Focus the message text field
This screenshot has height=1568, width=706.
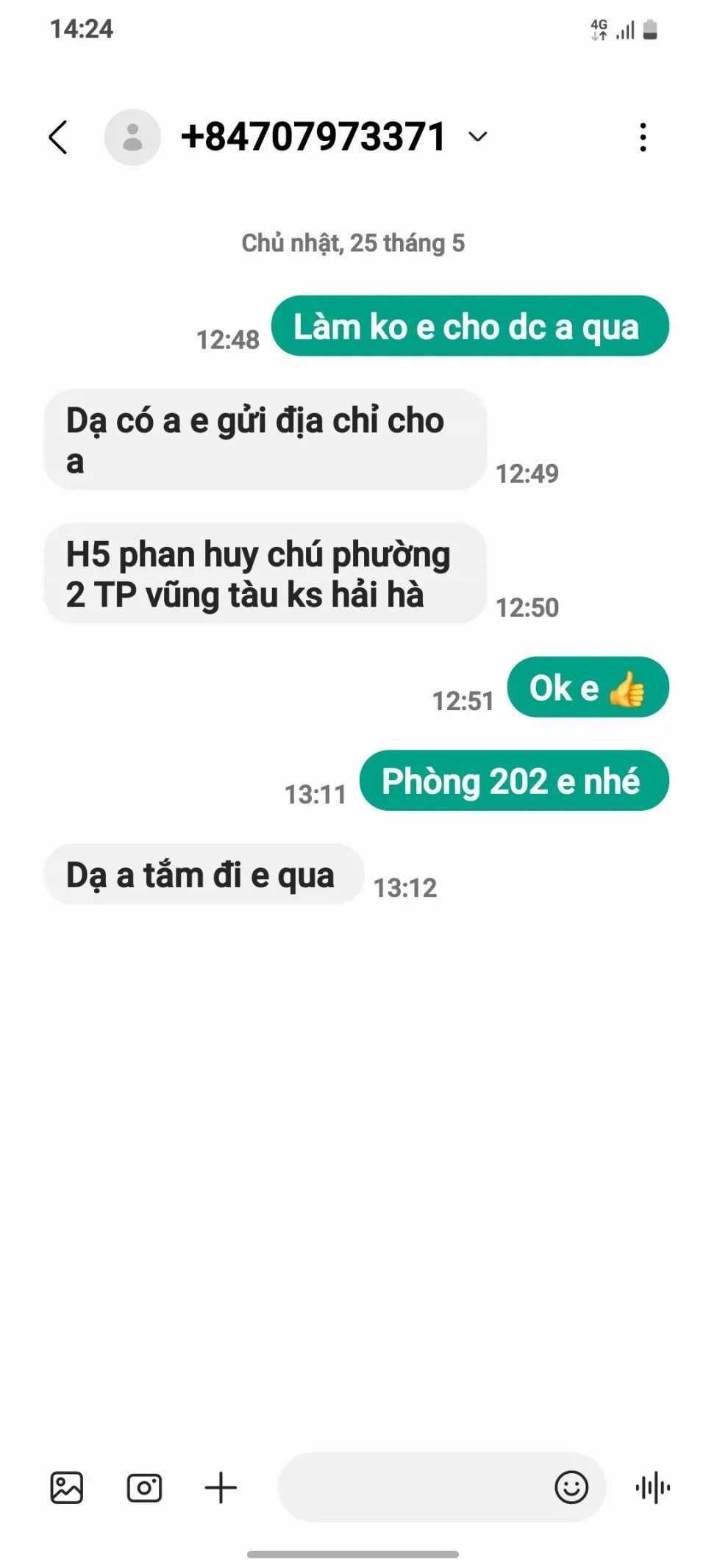pos(412,1488)
